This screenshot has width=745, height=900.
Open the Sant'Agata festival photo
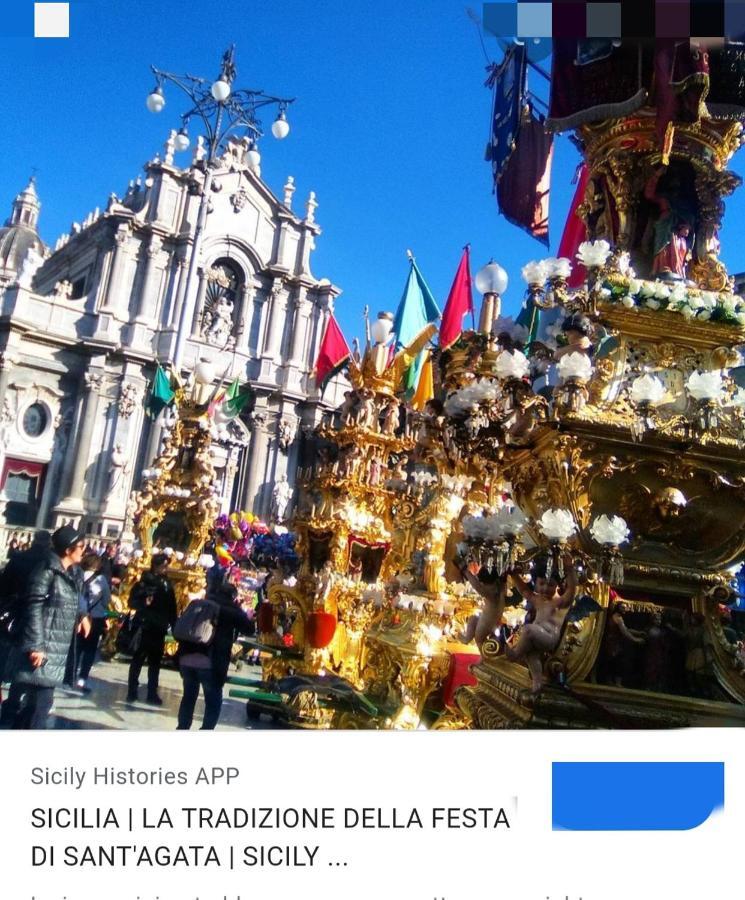point(372,380)
